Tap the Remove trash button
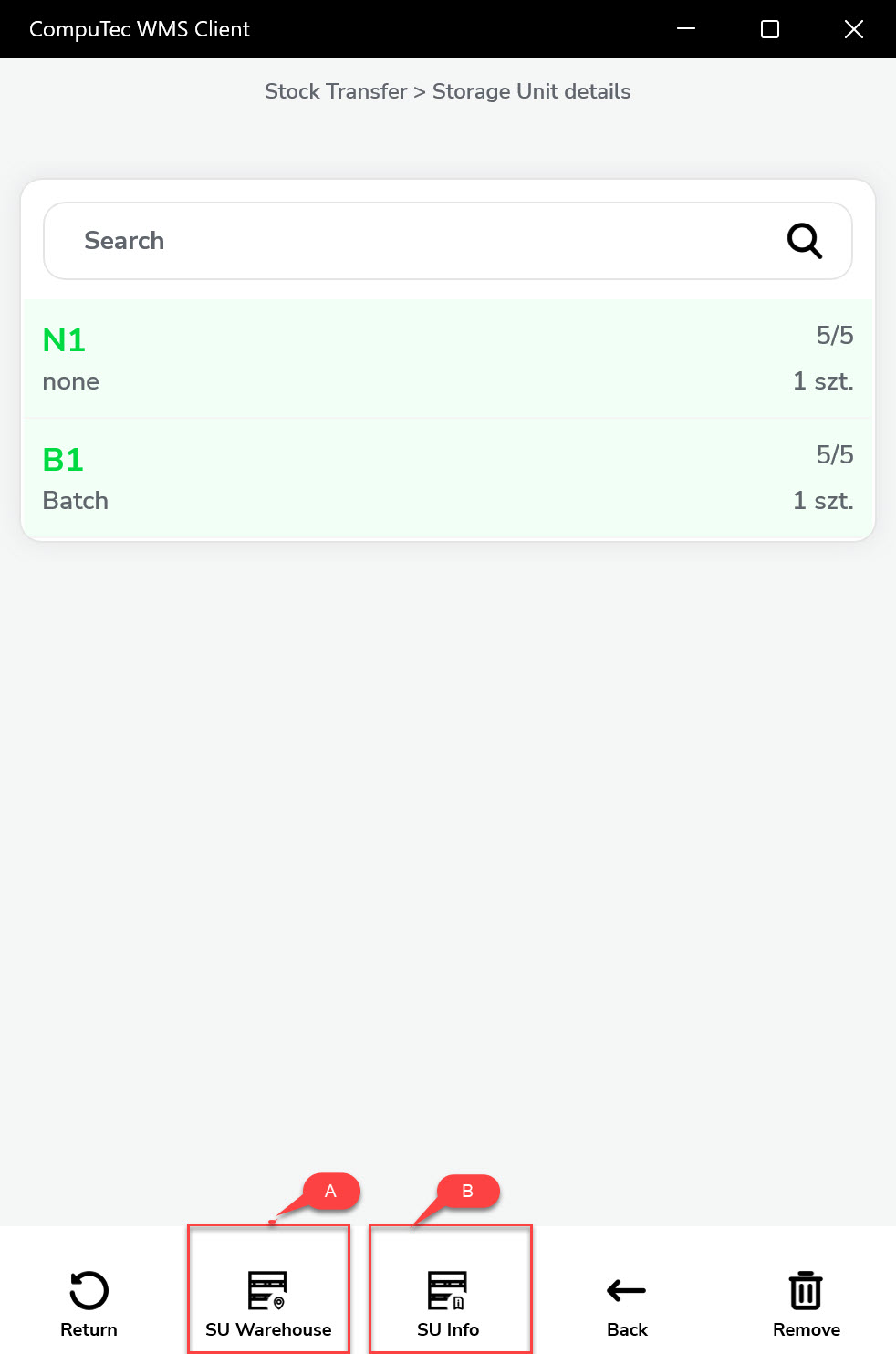 806,1302
